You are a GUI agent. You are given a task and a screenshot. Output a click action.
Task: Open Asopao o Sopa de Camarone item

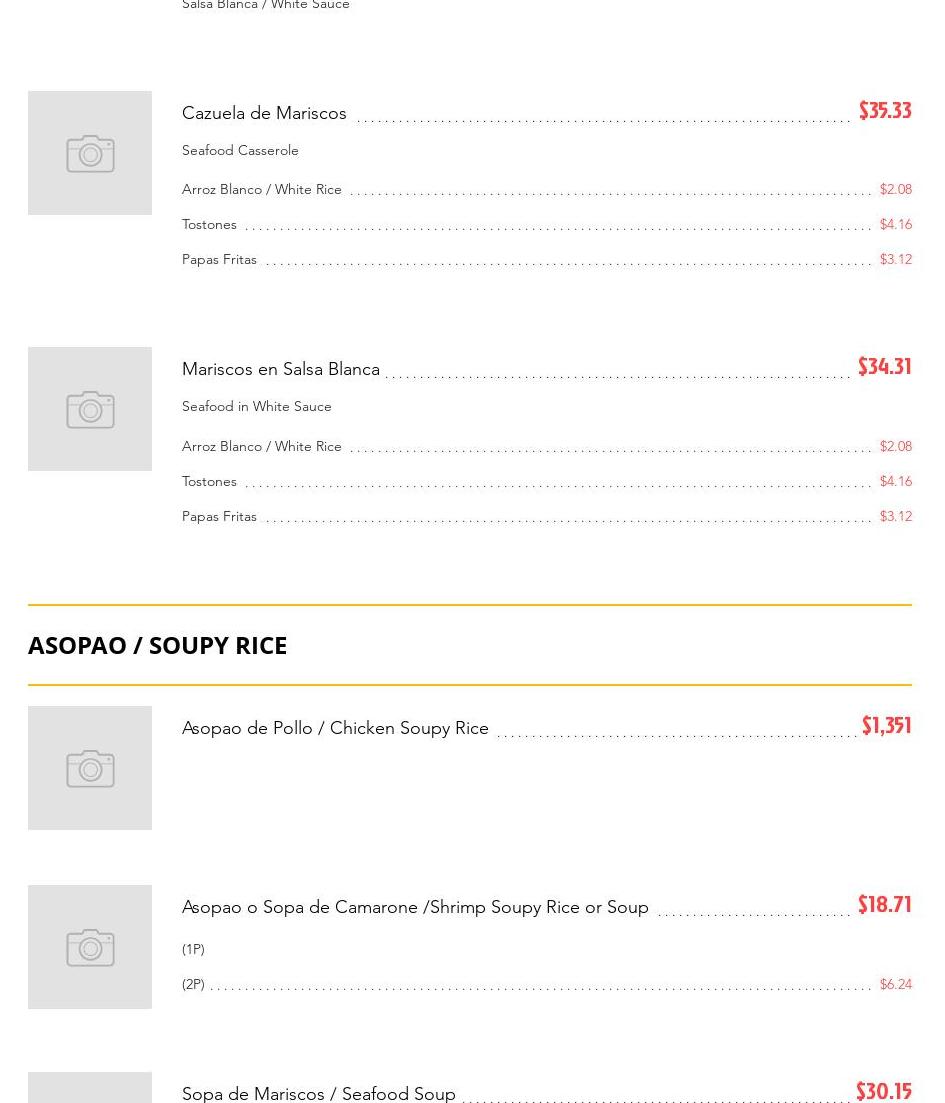(415, 907)
